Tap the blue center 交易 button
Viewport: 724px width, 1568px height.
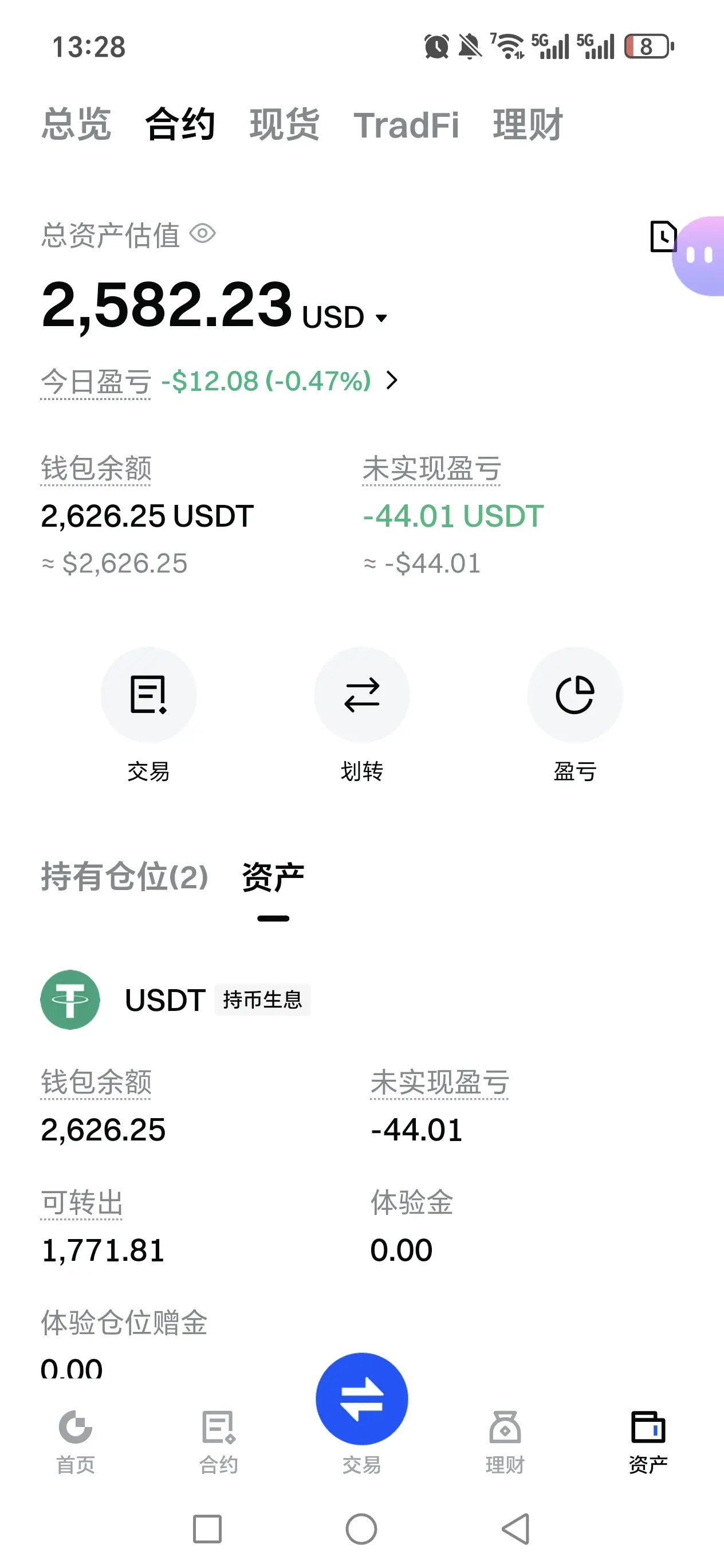tap(361, 1399)
